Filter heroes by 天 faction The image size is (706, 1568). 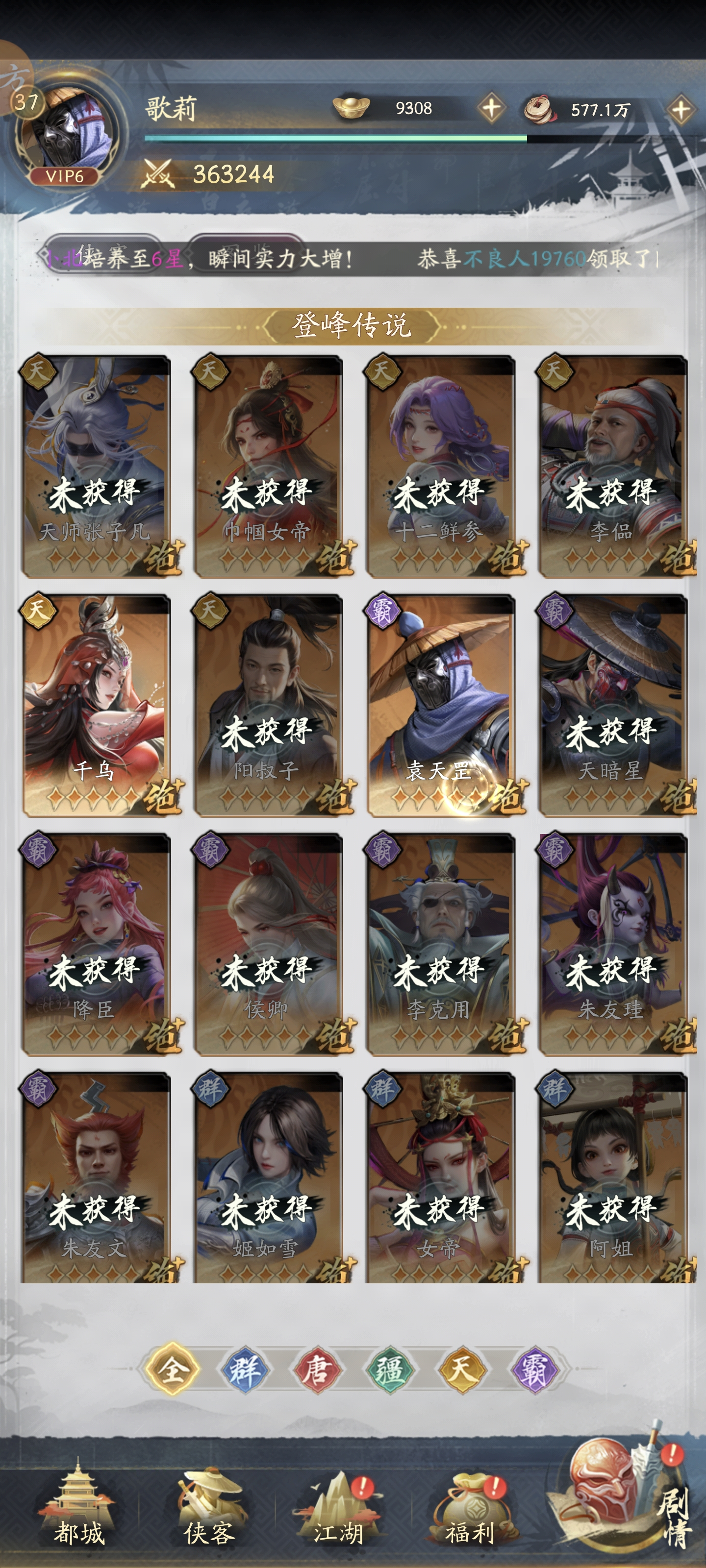461,1370
